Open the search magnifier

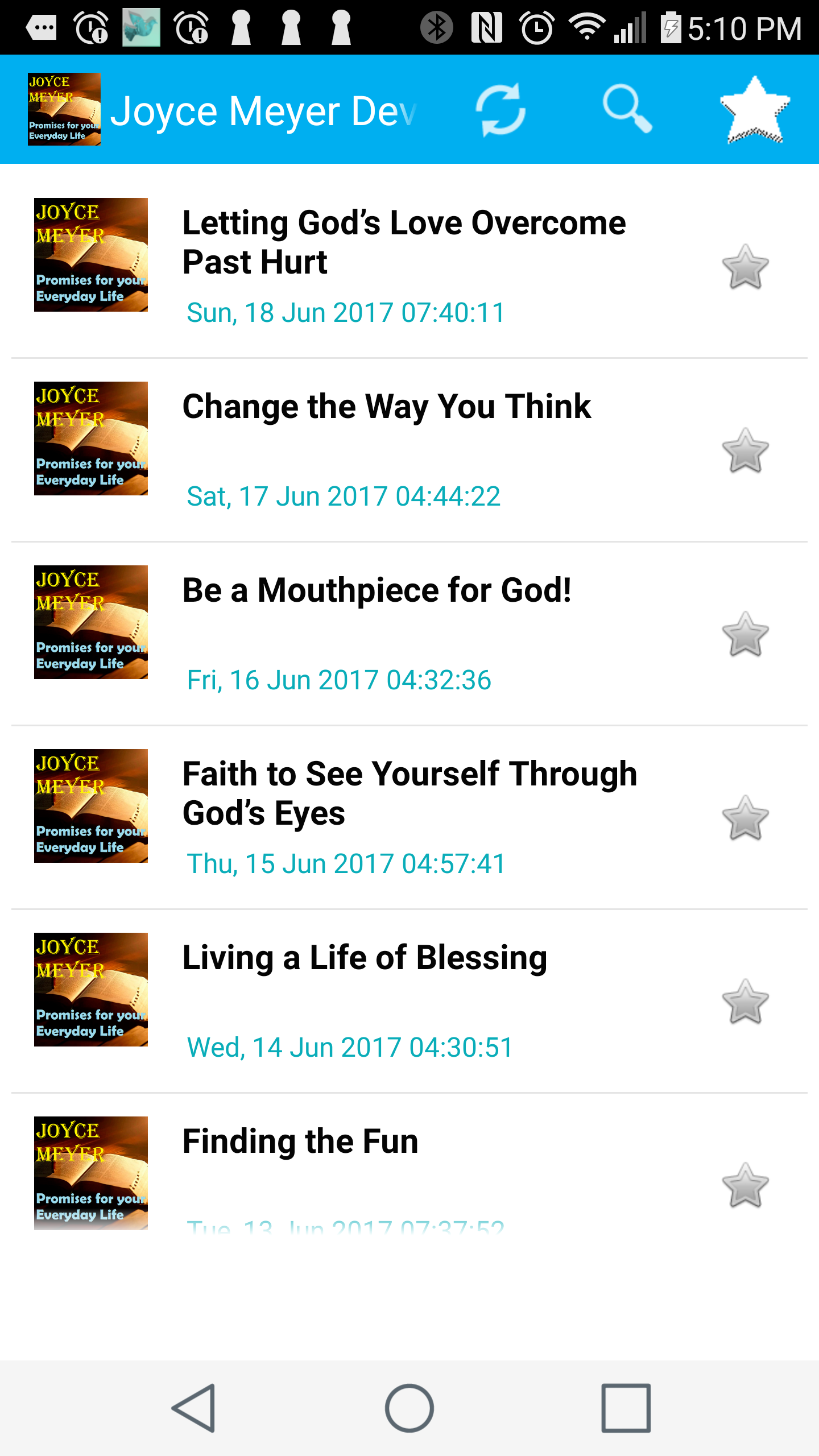627,109
